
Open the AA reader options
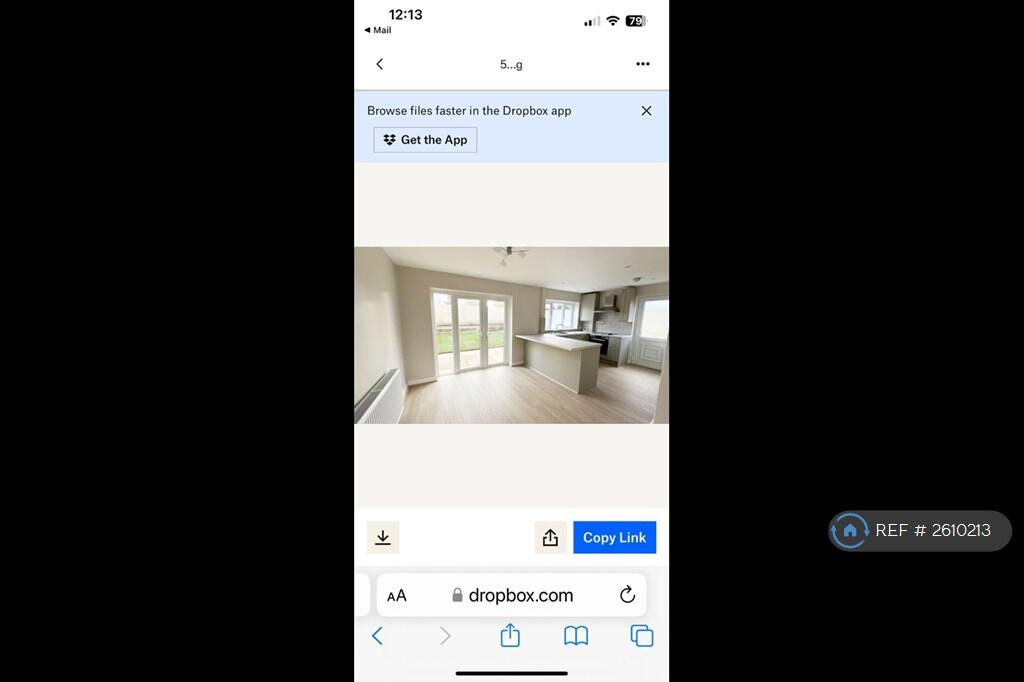(397, 596)
